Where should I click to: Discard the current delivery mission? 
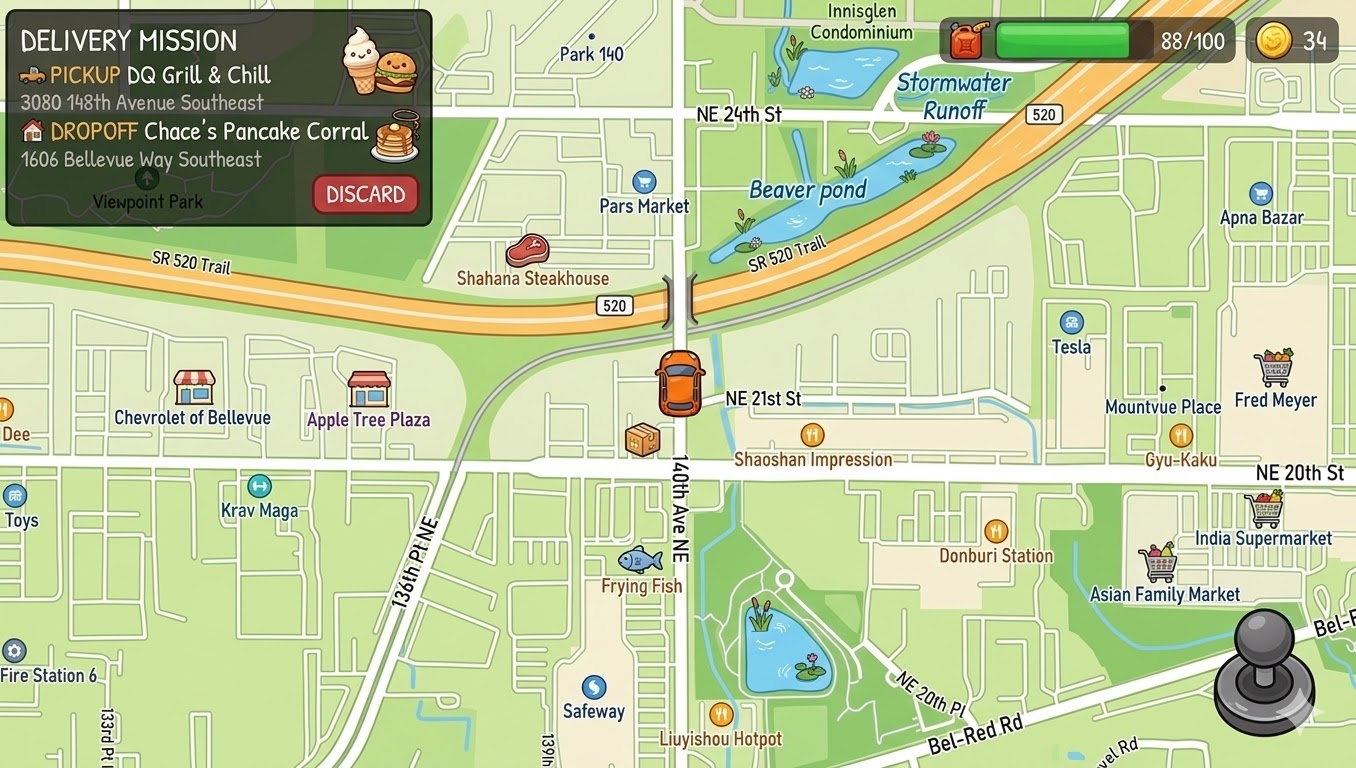(x=365, y=194)
